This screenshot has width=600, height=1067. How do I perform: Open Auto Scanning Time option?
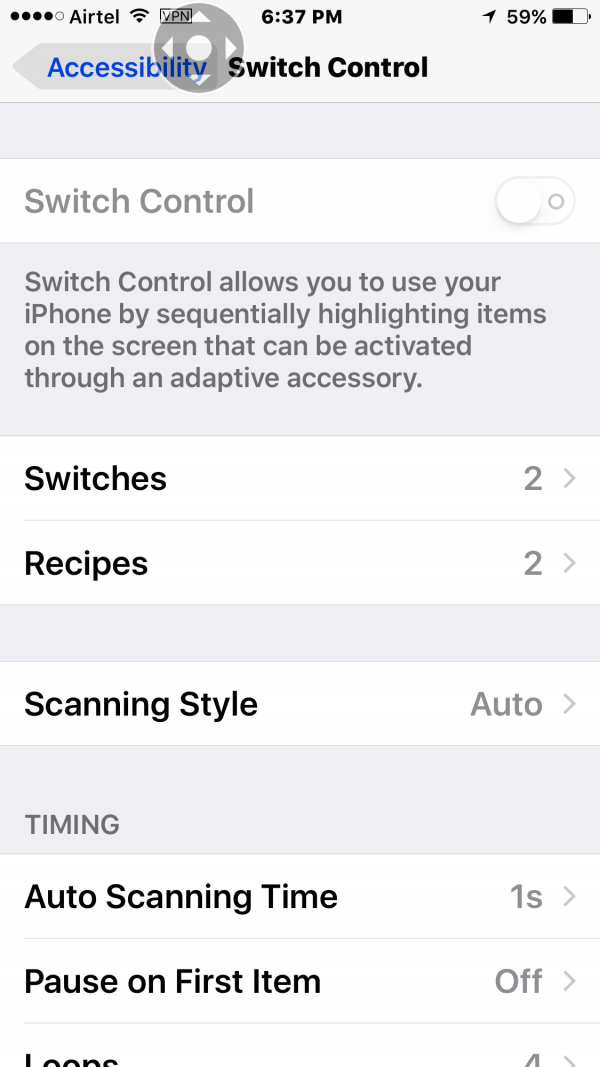[300, 896]
